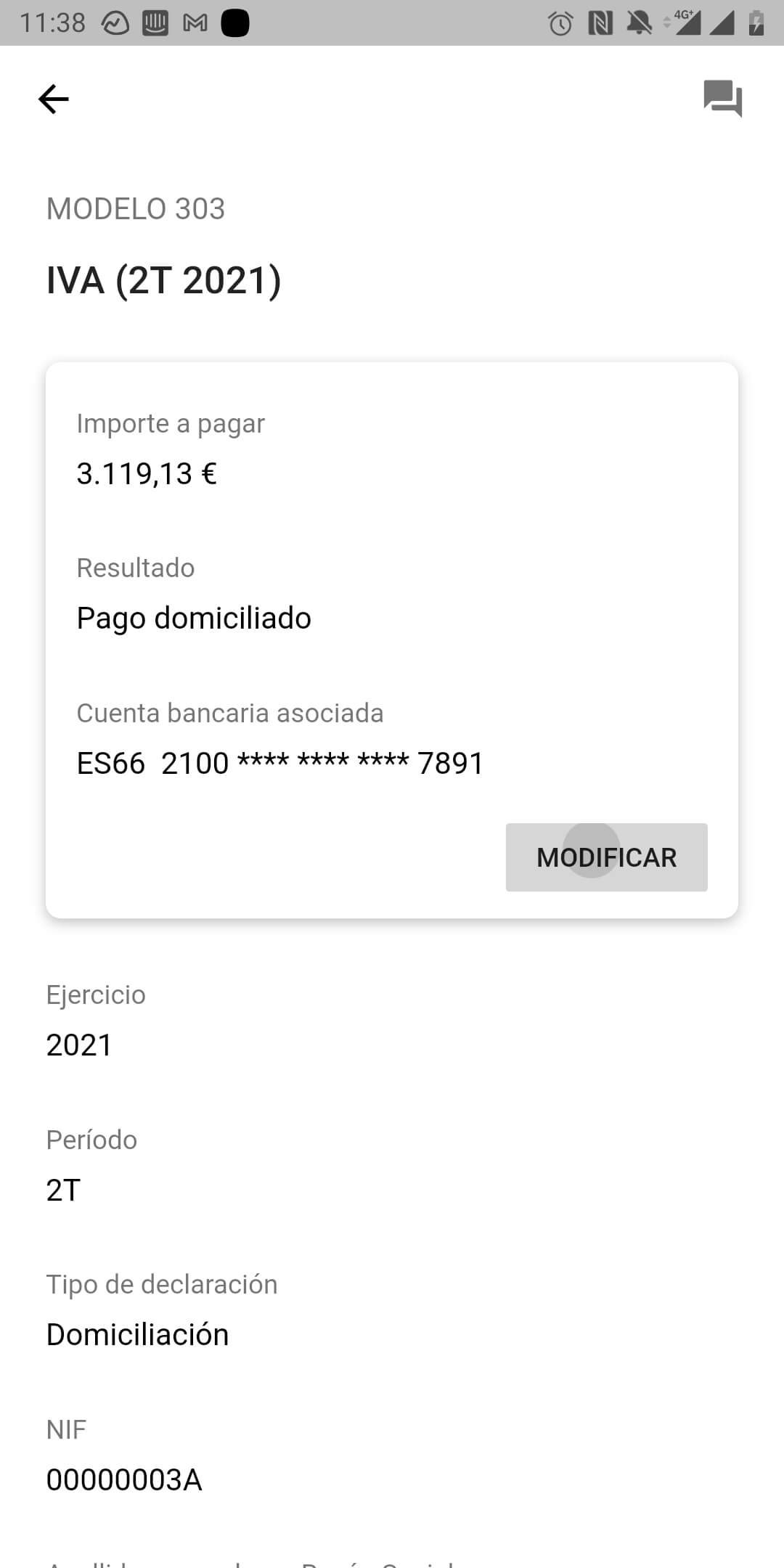This screenshot has height=1568, width=784.
Task: Tap the battery charging indicator
Action: coord(756,23)
